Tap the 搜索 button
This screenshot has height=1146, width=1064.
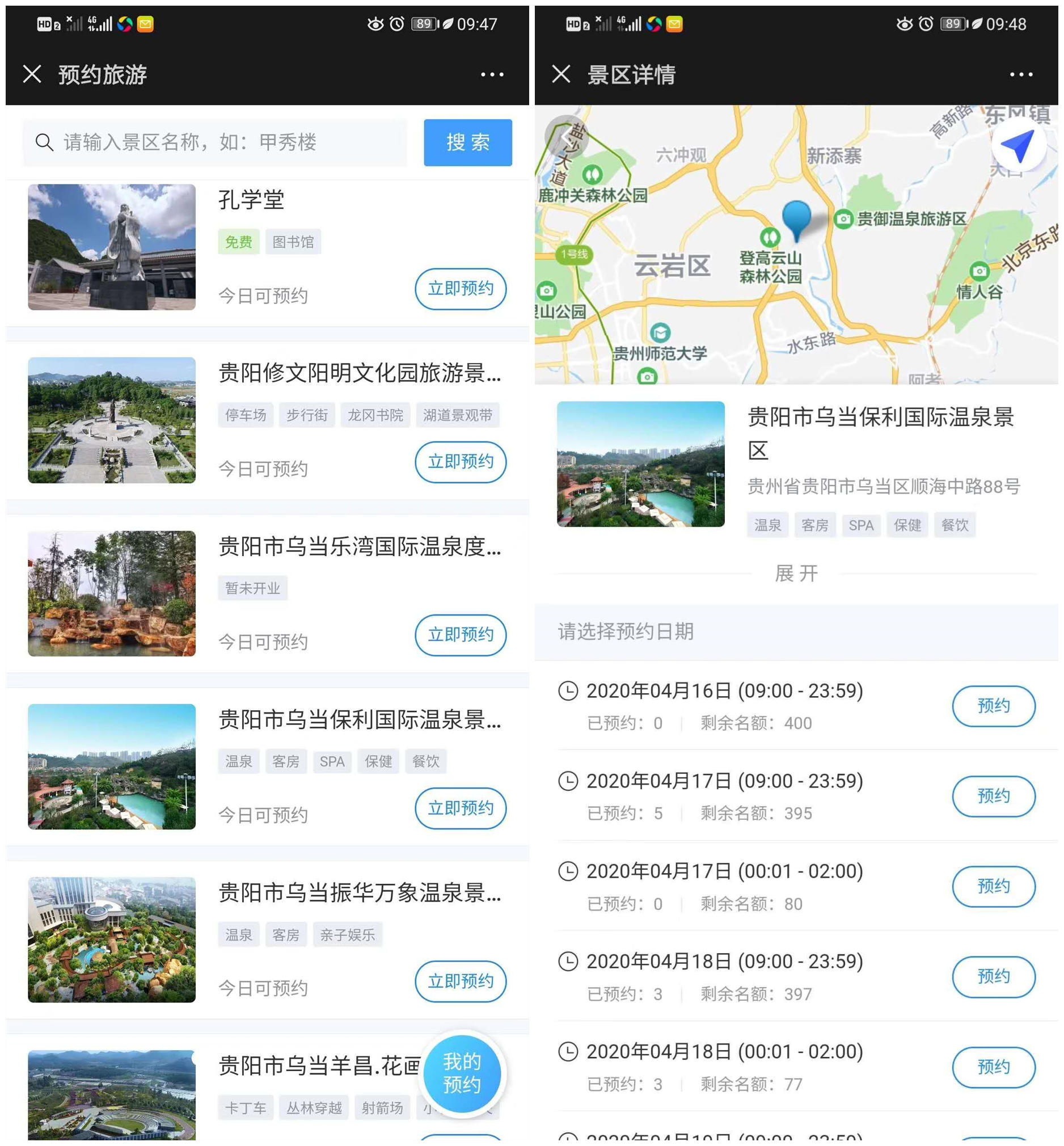467,142
